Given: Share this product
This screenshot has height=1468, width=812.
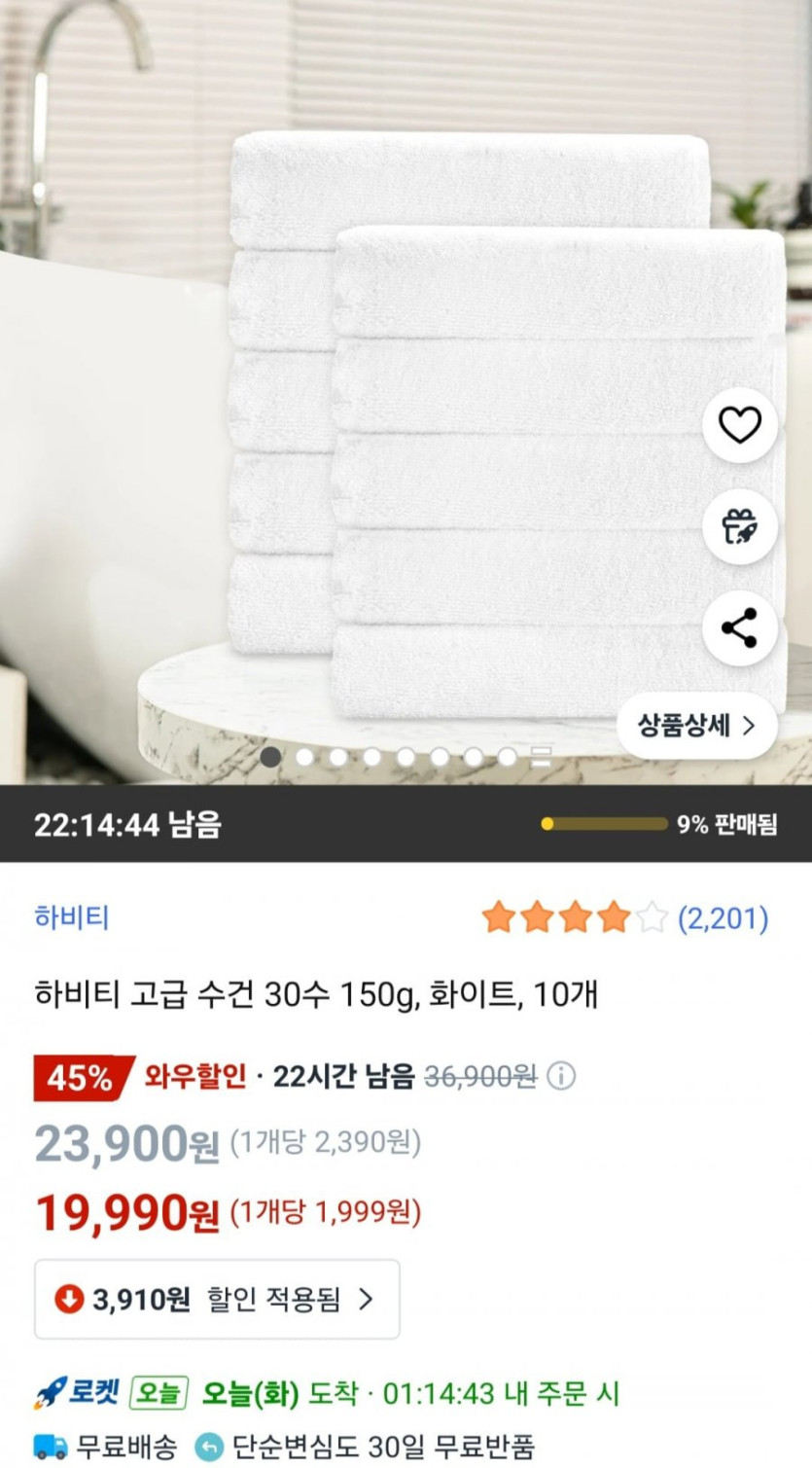Looking at the screenshot, I should click(x=739, y=628).
